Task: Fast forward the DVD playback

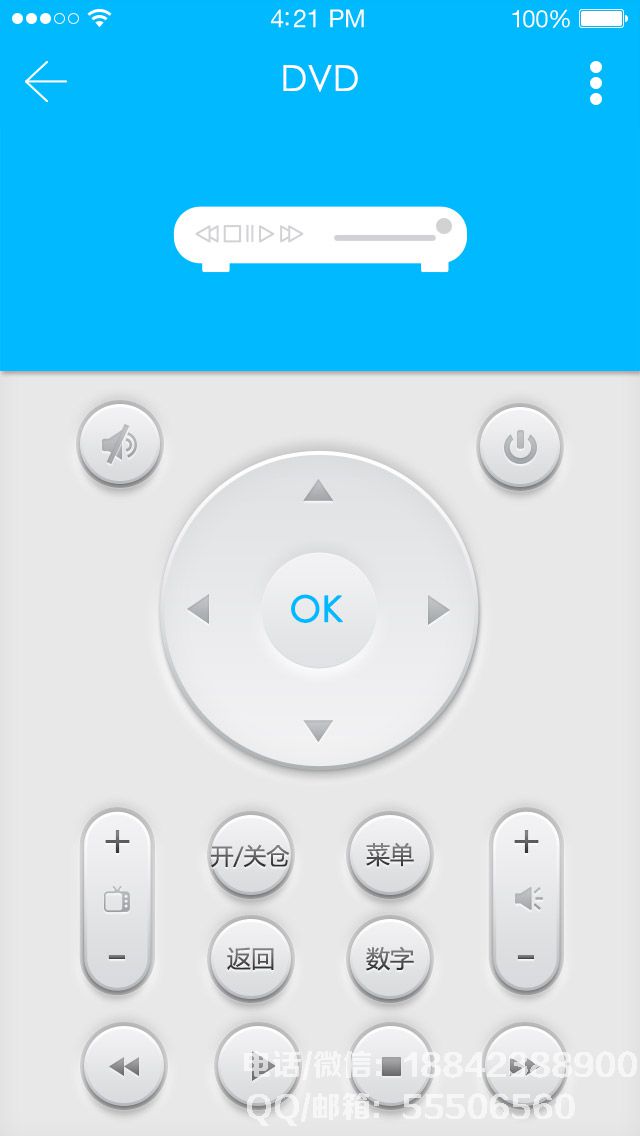Action: pos(524,1067)
